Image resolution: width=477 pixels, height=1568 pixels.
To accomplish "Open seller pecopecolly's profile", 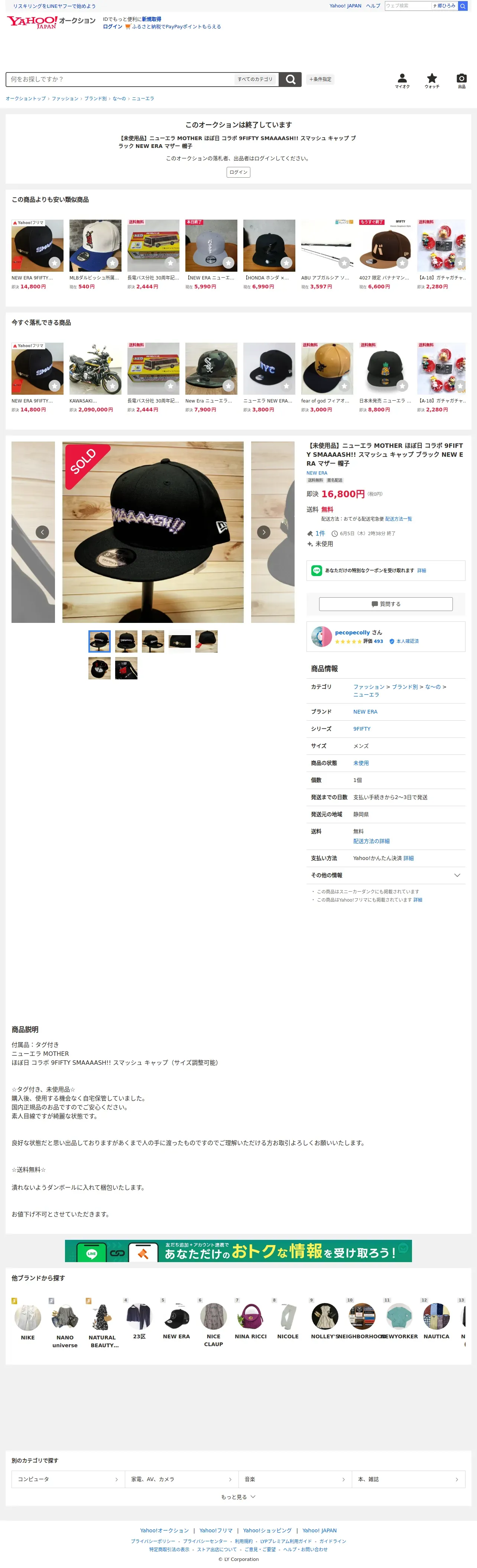I will click(352, 633).
